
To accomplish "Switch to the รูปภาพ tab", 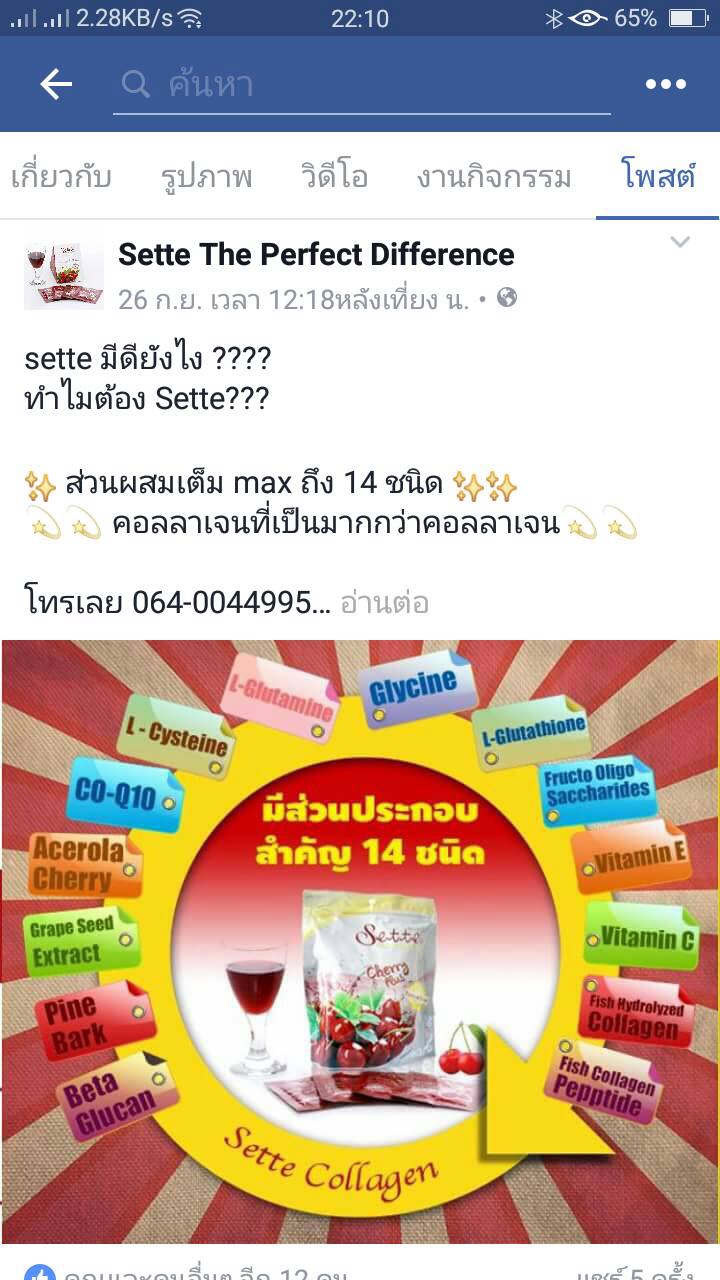I will [x=207, y=178].
